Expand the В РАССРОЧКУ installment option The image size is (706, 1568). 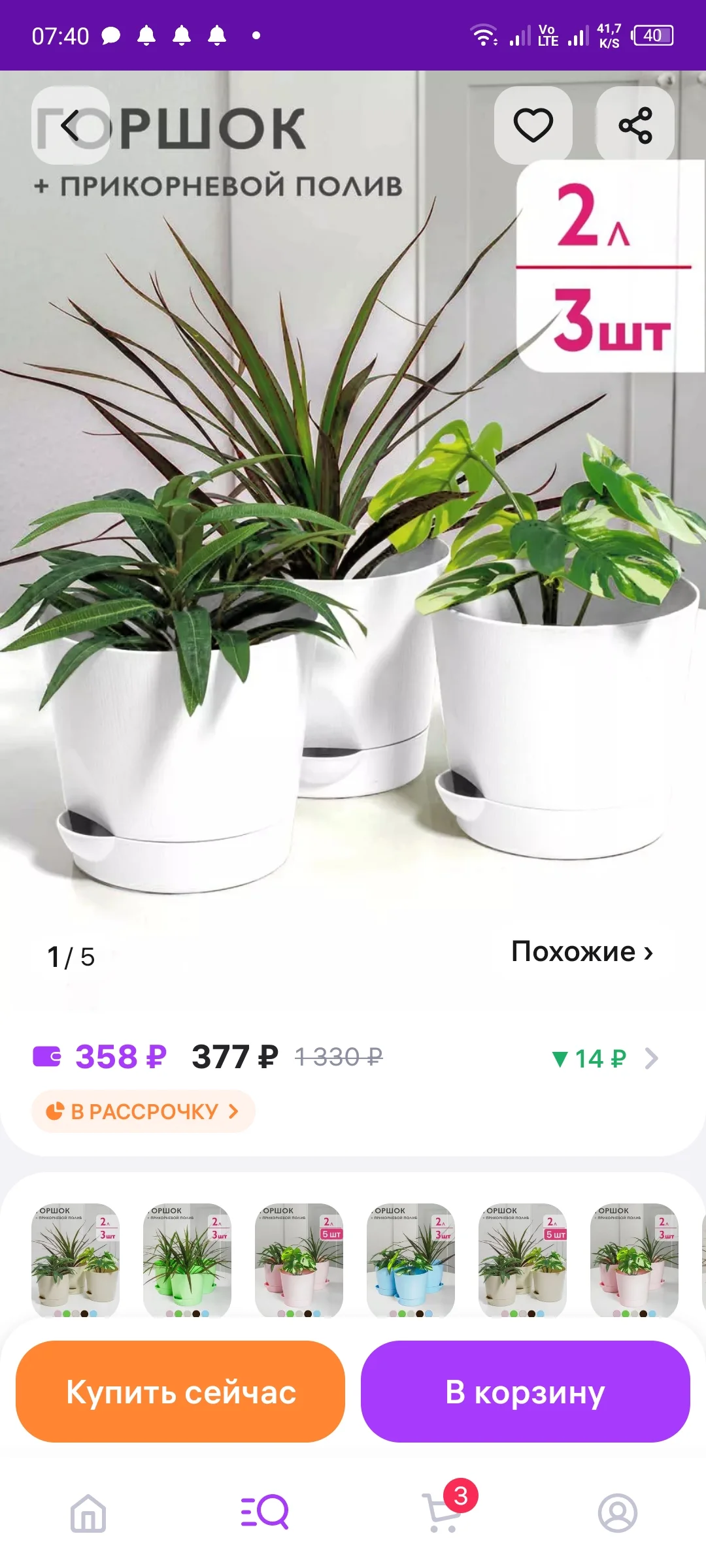click(x=143, y=1111)
